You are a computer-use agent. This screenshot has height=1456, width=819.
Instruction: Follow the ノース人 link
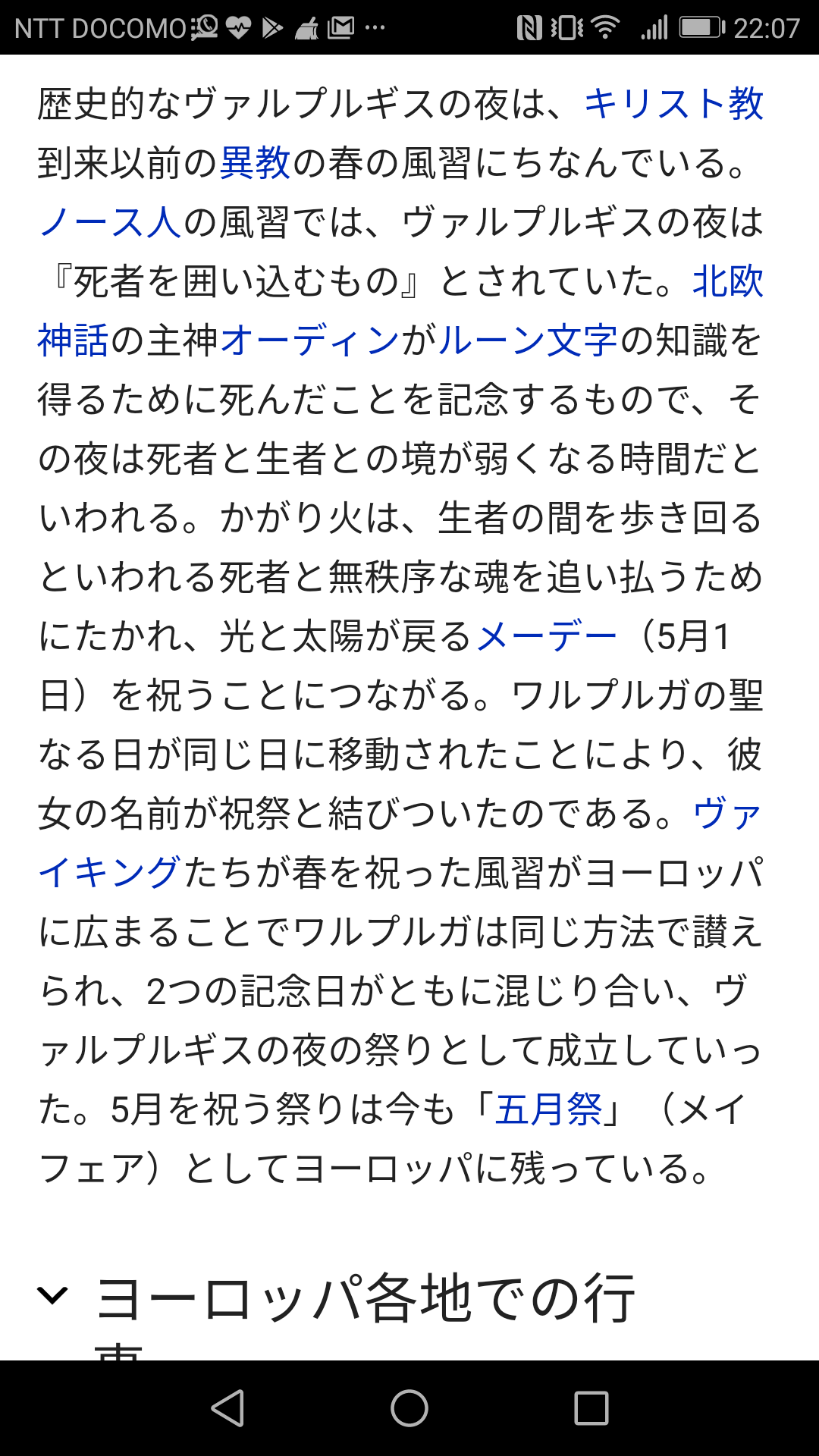click(110, 222)
